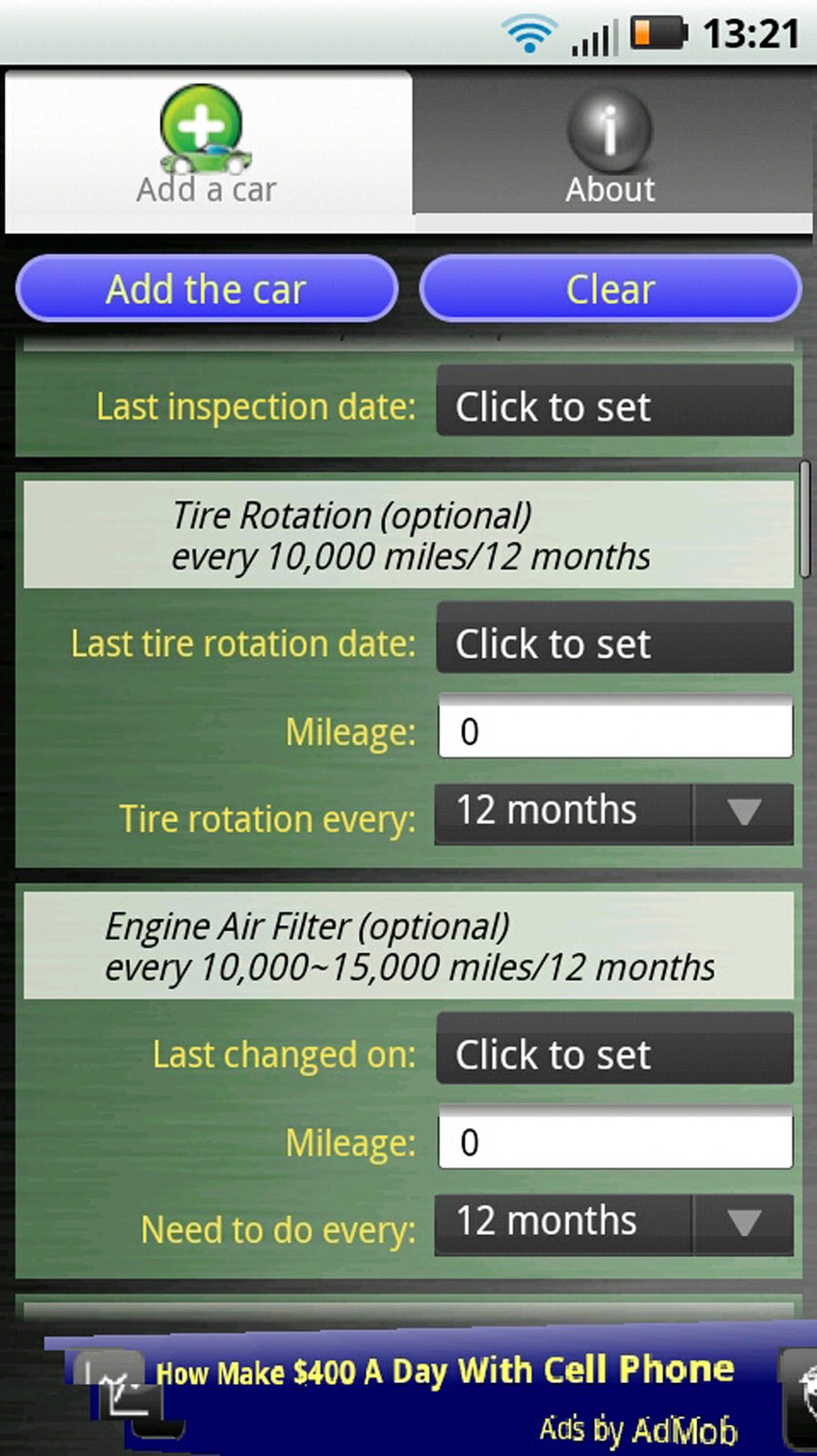Set the last tire rotation date

click(x=614, y=641)
